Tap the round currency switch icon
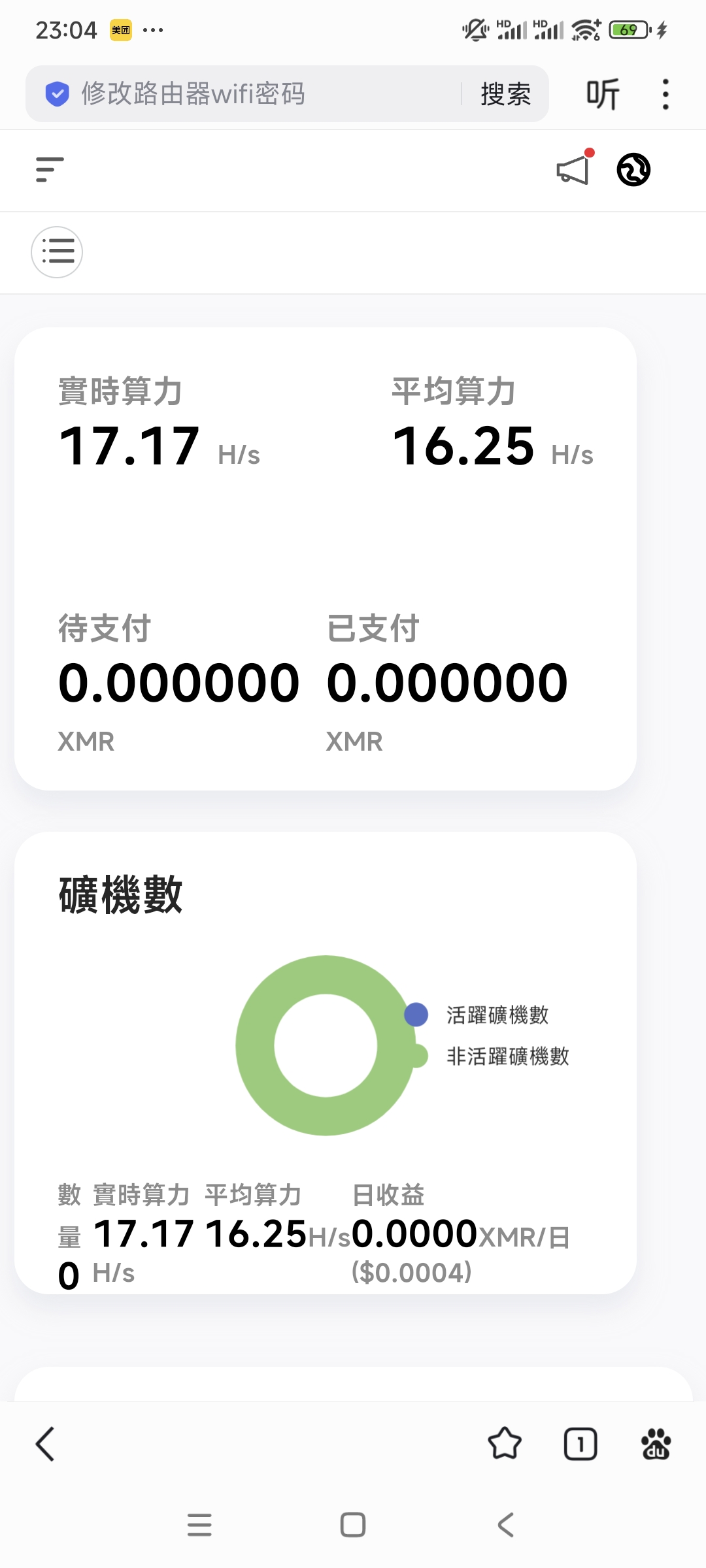Image resolution: width=706 pixels, height=1568 pixels. tap(633, 170)
